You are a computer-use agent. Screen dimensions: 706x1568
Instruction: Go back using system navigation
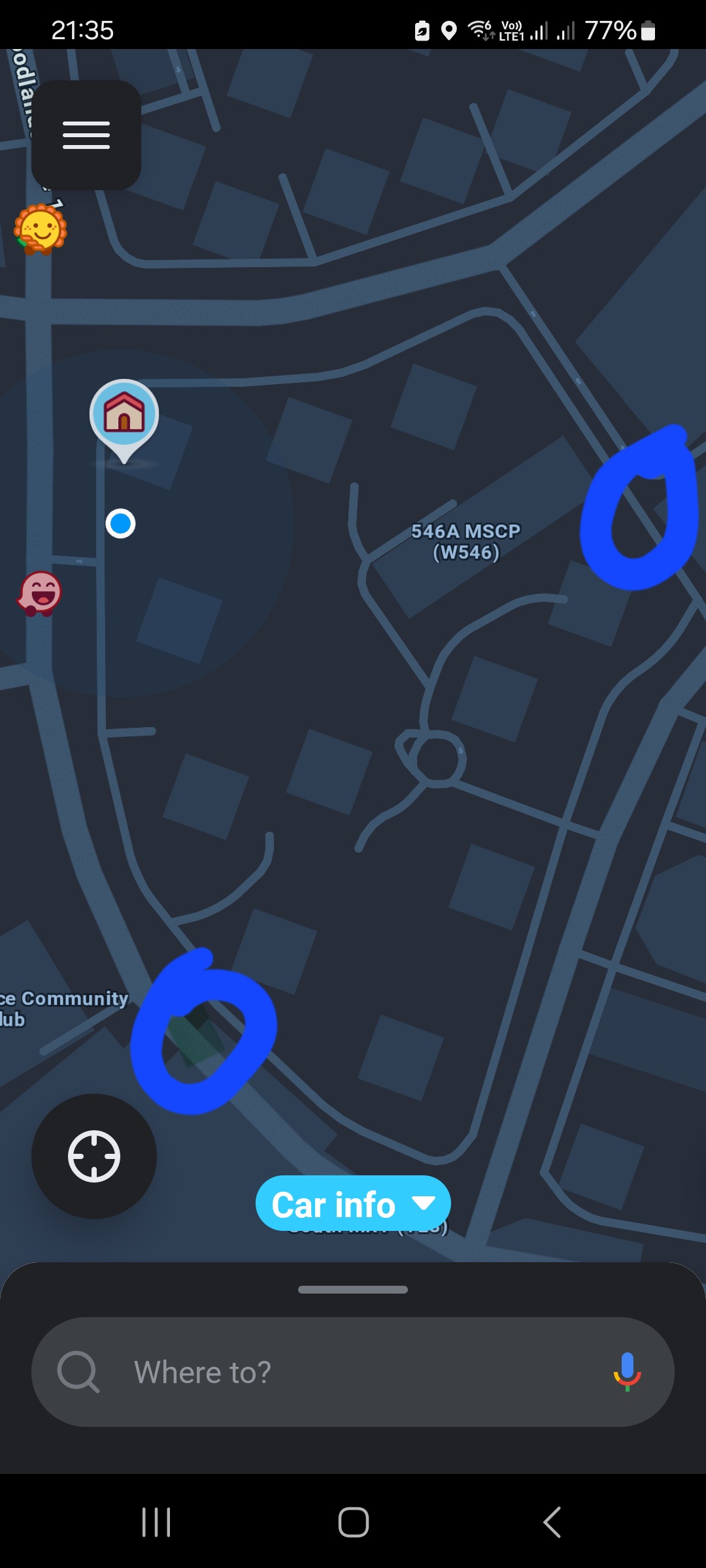pos(552,1522)
